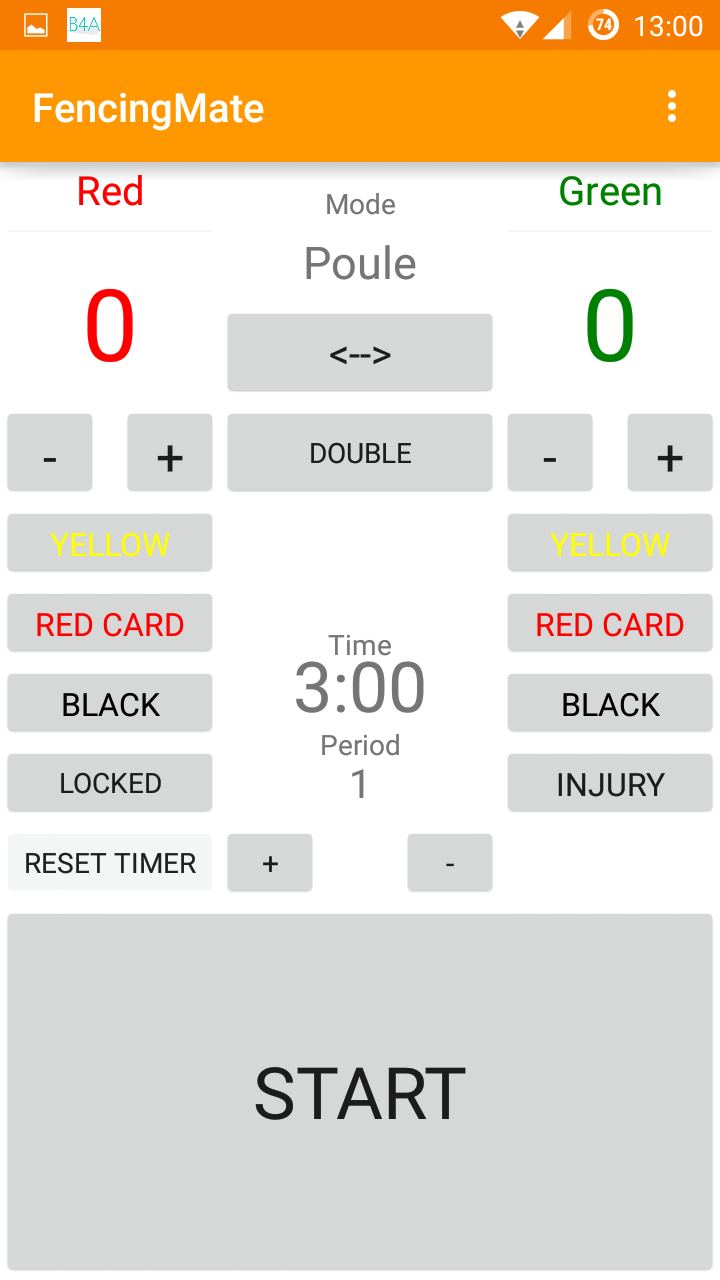Give Green fencer a RED CARD
The image size is (720, 1280).
(x=610, y=623)
